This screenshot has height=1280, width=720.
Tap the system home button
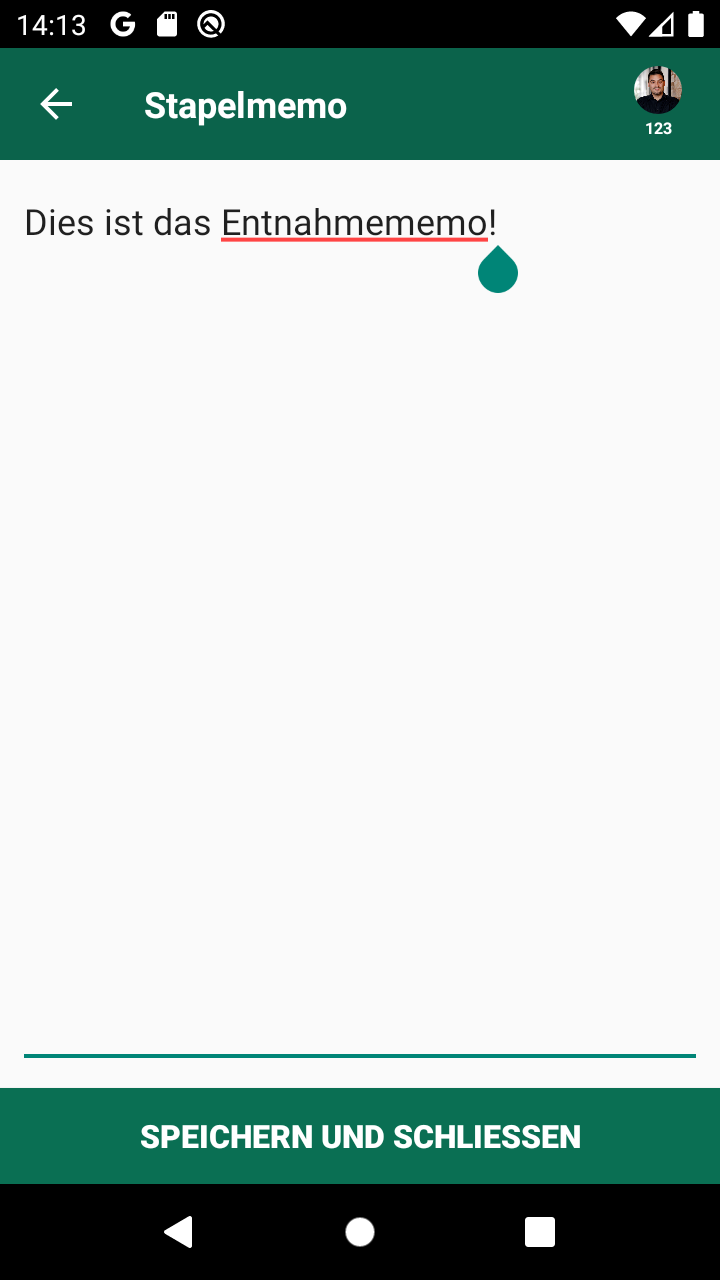pyautogui.click(x=360, y=1232)
